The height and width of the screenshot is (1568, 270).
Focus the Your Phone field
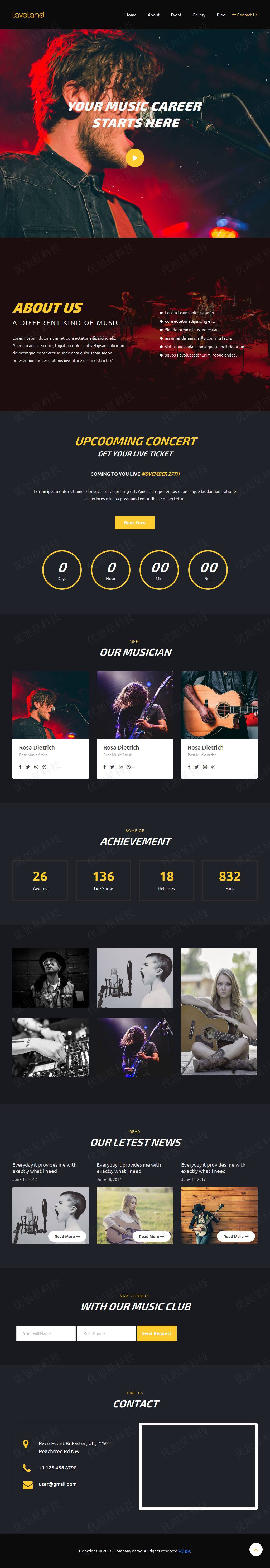(106, 1333)
